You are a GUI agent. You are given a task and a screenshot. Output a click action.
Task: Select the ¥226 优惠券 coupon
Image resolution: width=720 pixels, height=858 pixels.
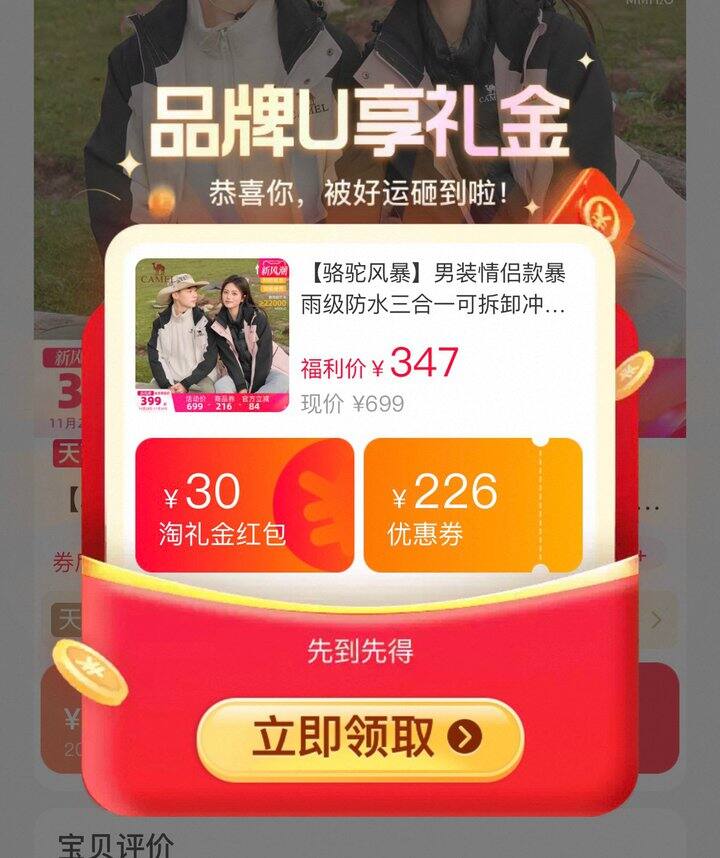pos(472,505)
